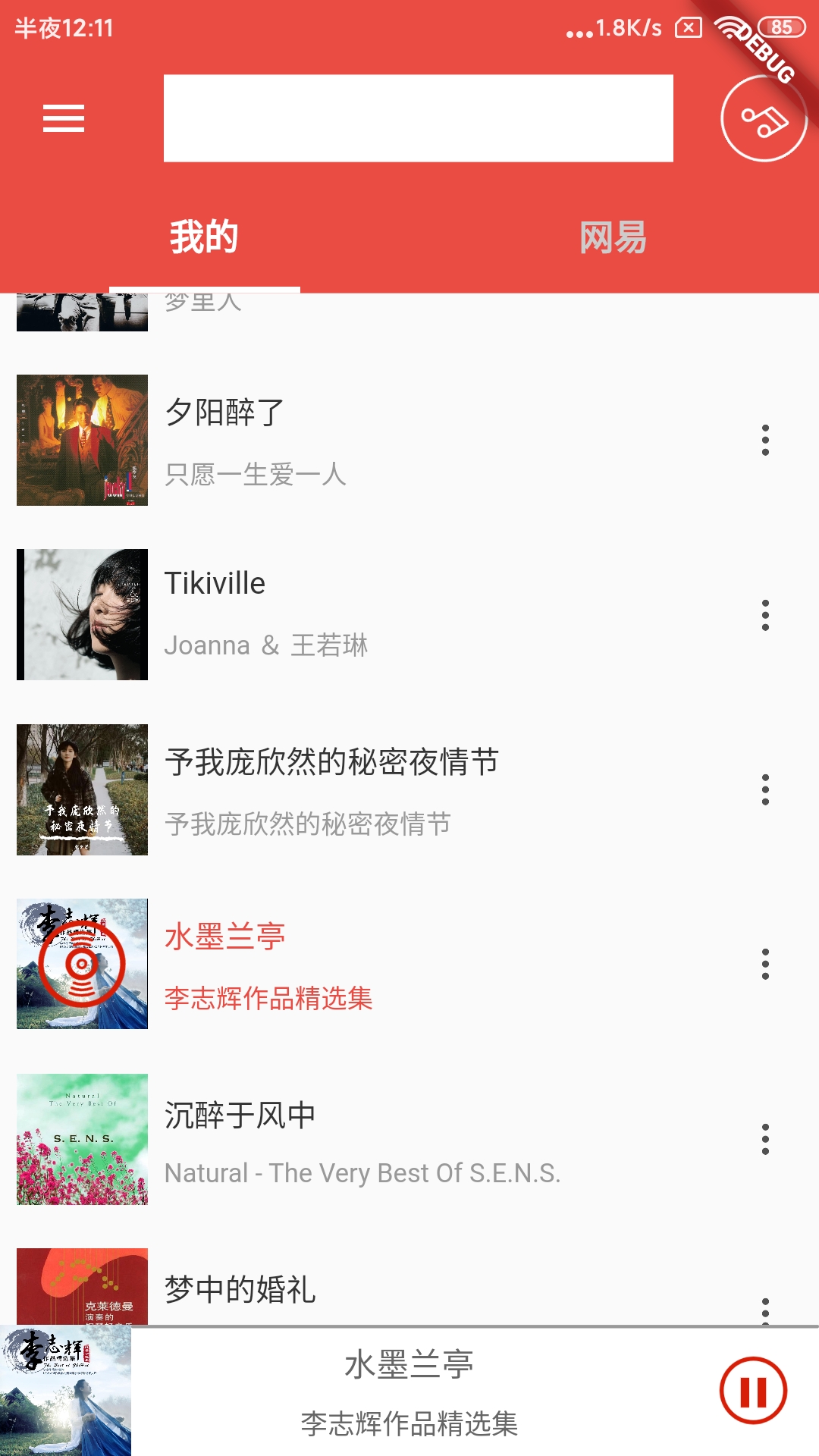Play the song Tikiville
819x1456 pixels.
click(x=379, y=614)
